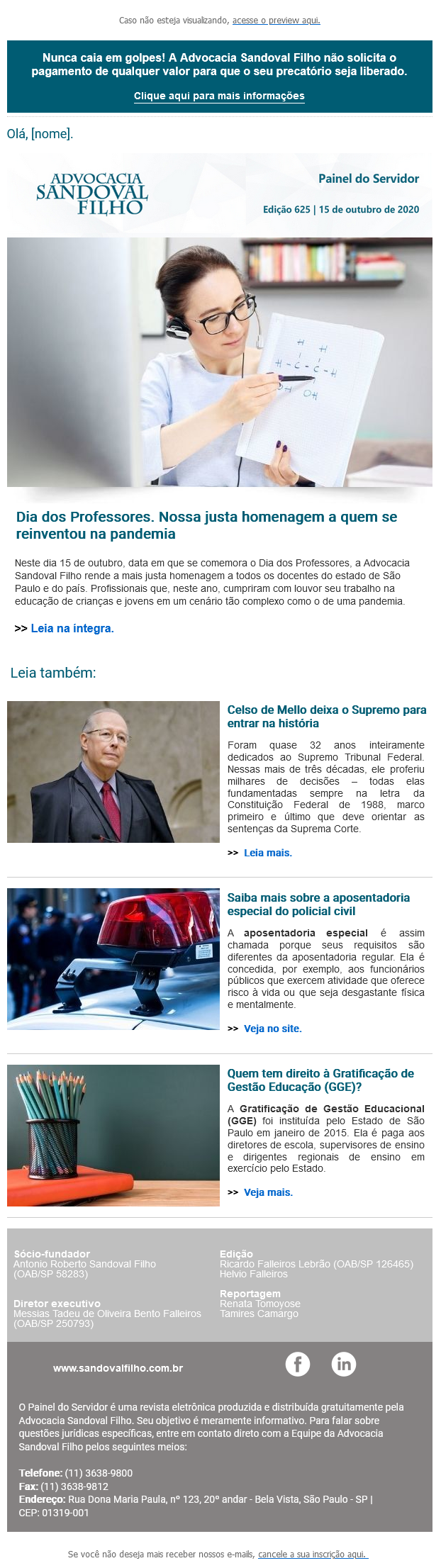Open Celso de Mello article headline

pyautogui.click(x=326, y=716)
